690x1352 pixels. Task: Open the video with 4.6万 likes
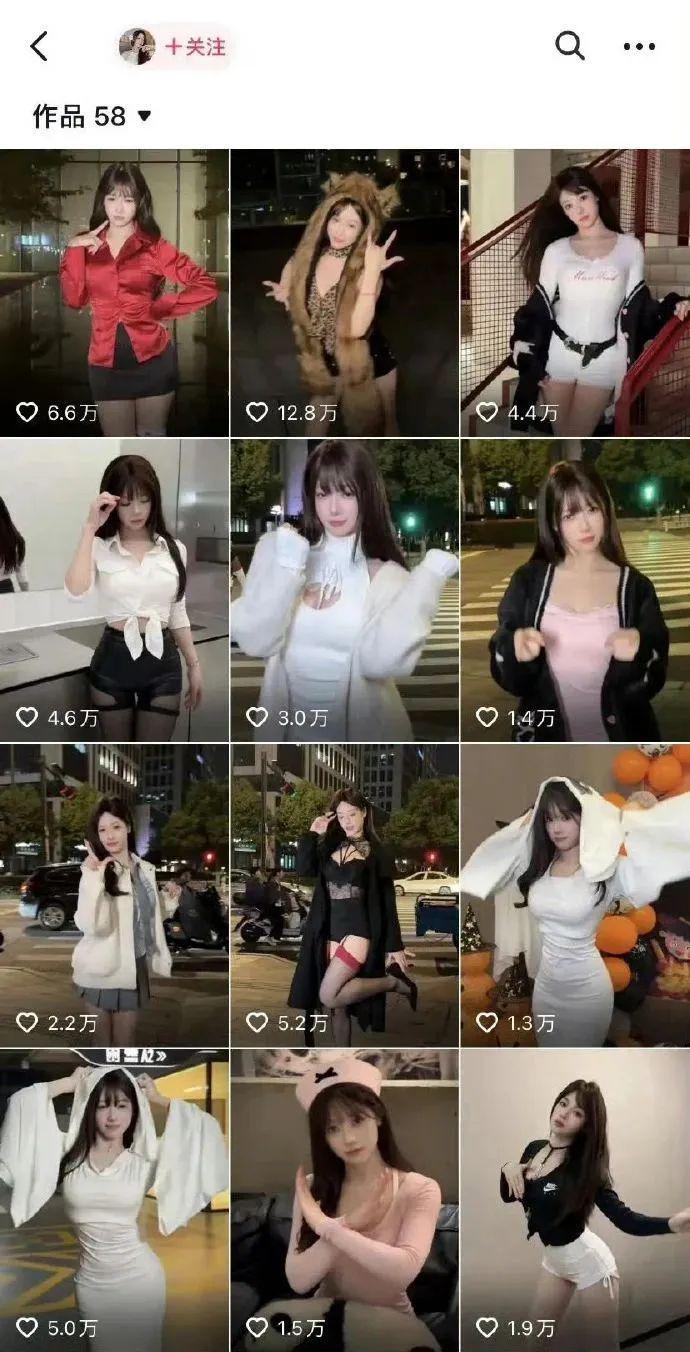[114, 590]
